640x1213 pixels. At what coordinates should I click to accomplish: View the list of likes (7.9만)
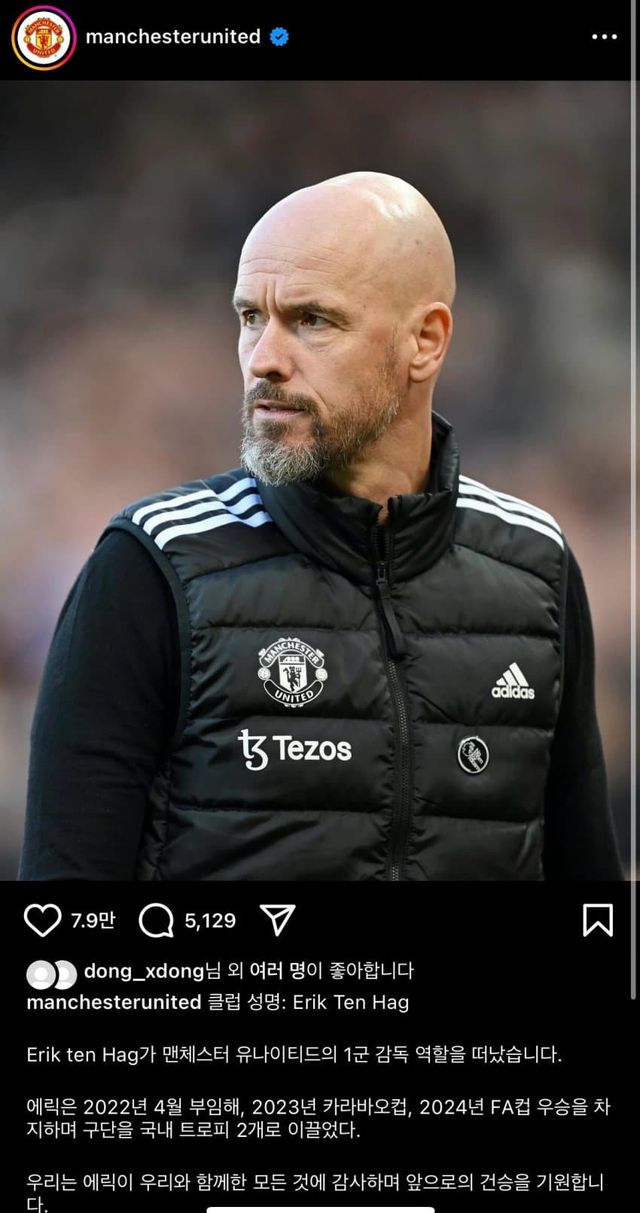pos(92,920)
